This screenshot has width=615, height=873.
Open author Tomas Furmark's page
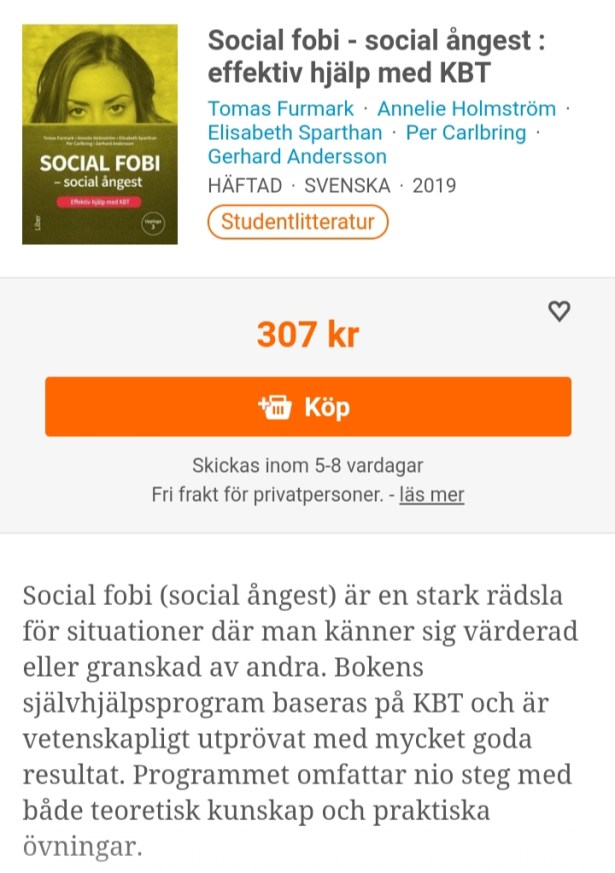(x=281, y=109)
